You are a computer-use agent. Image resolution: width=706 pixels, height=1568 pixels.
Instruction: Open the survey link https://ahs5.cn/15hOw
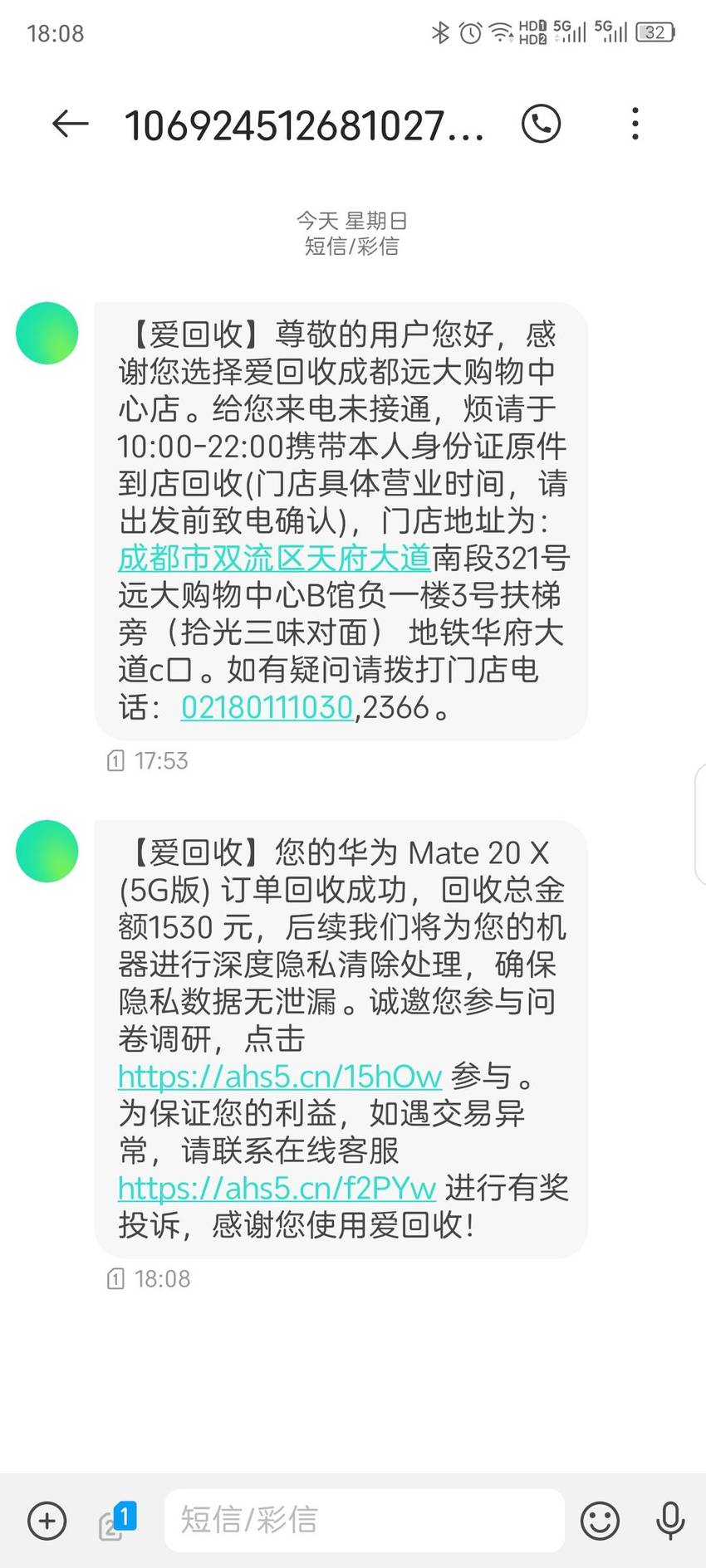click(x=280, y=1077)
